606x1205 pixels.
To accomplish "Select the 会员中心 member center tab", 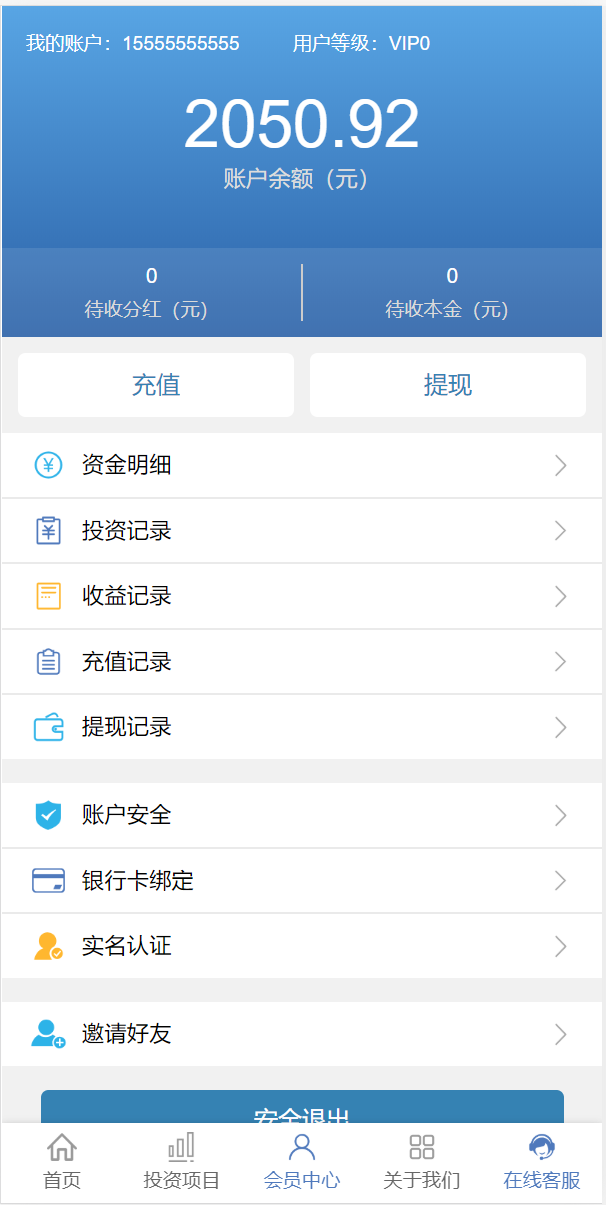I will click(x=302, y=1163).
